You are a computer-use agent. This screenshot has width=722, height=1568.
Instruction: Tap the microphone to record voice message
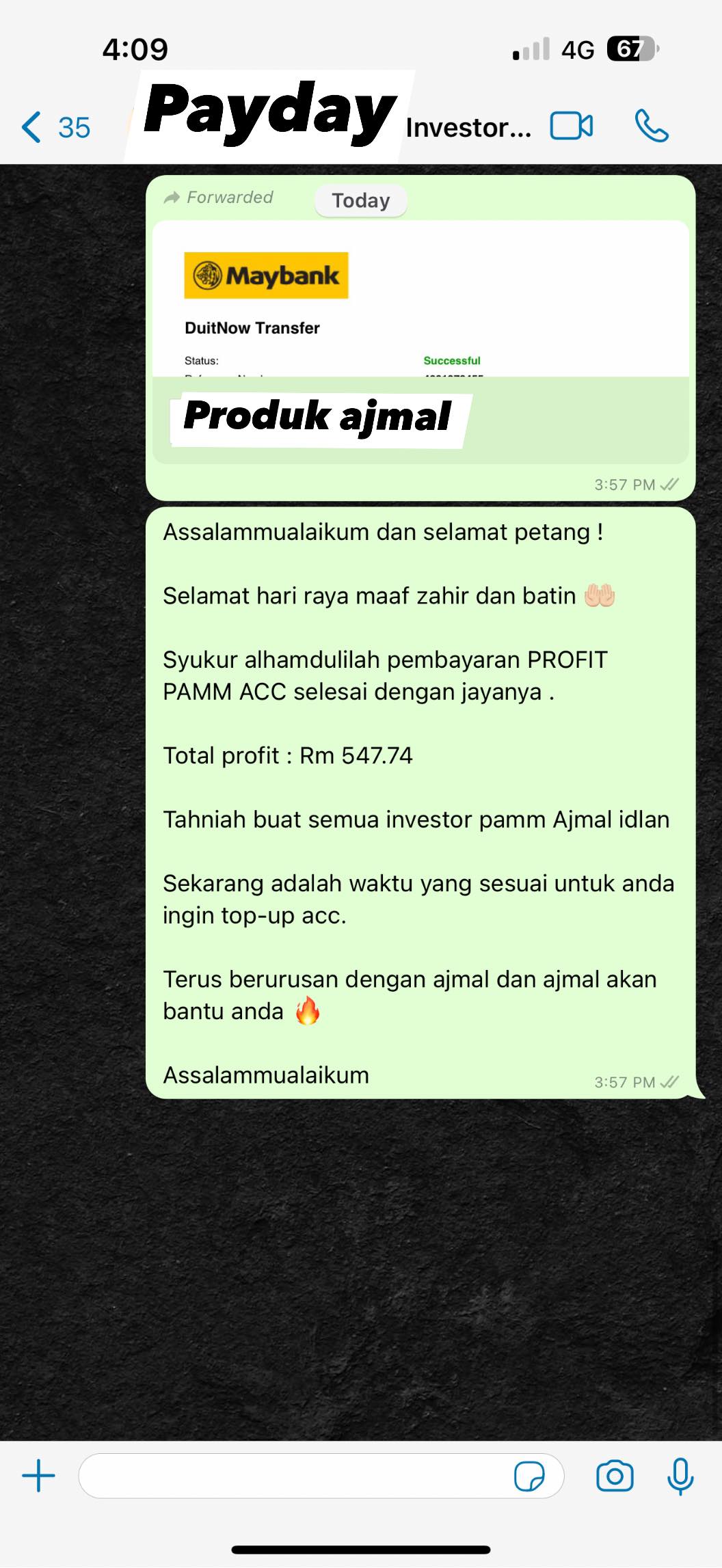tap(680, 1476)
